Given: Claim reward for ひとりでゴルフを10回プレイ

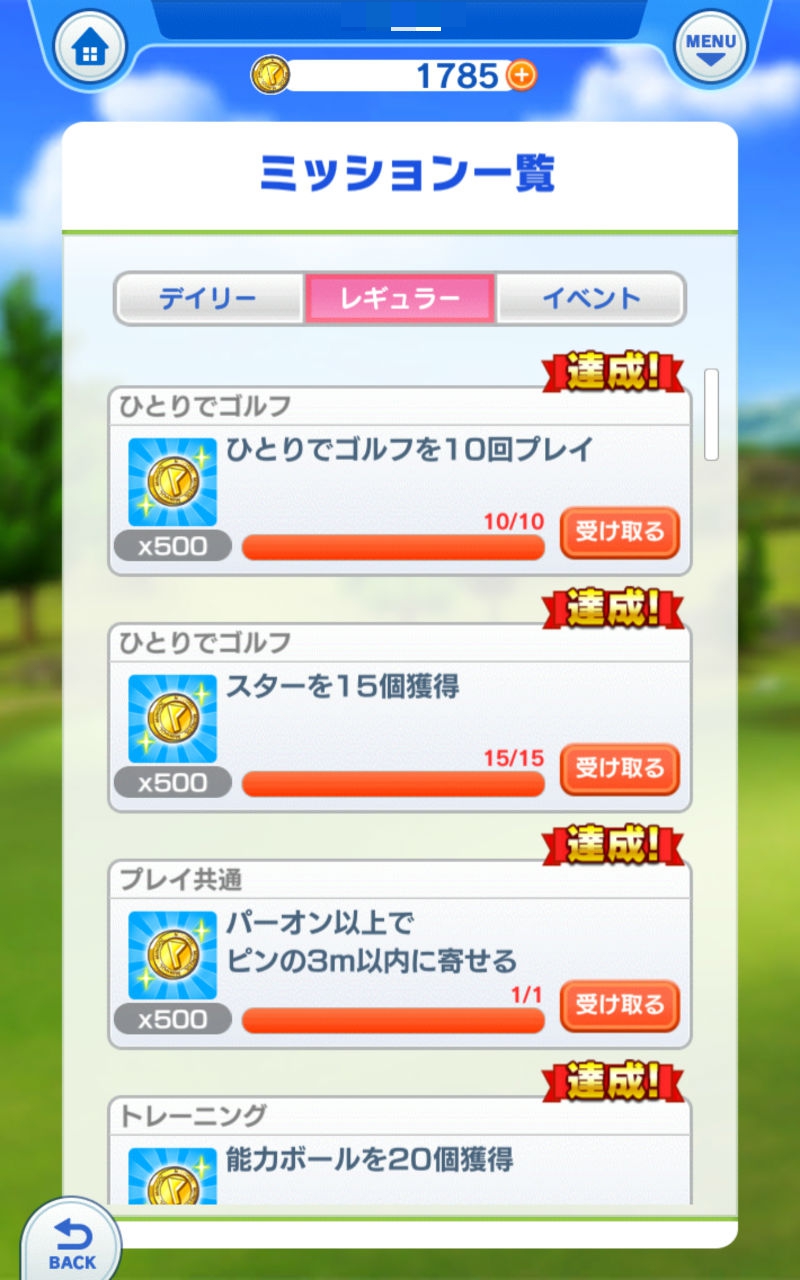Looking at the screenshot, I should pyautogui.click(x=620, y=532).
